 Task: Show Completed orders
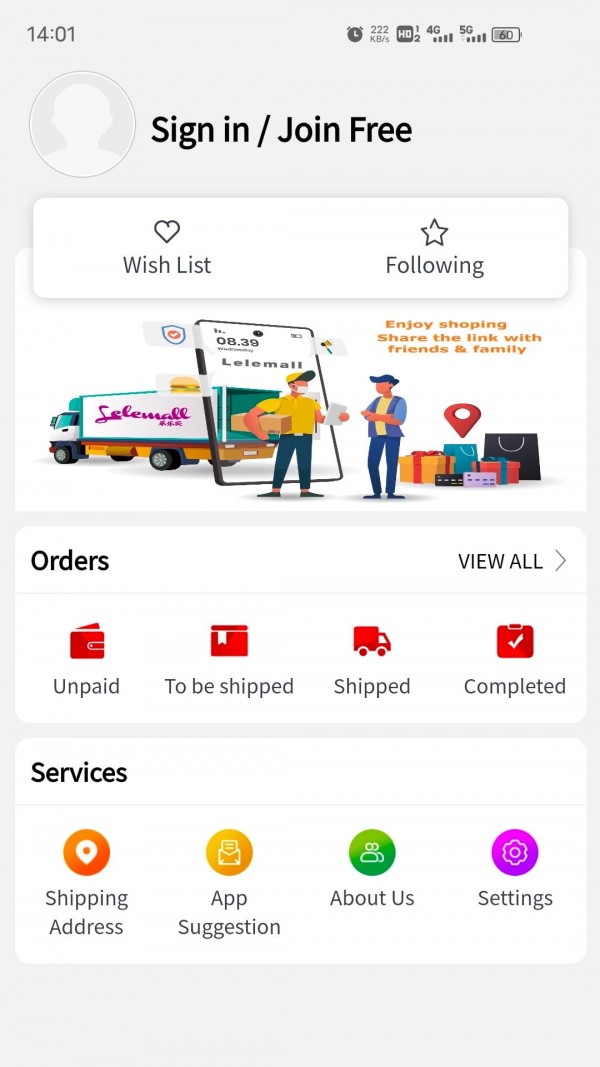515,658
